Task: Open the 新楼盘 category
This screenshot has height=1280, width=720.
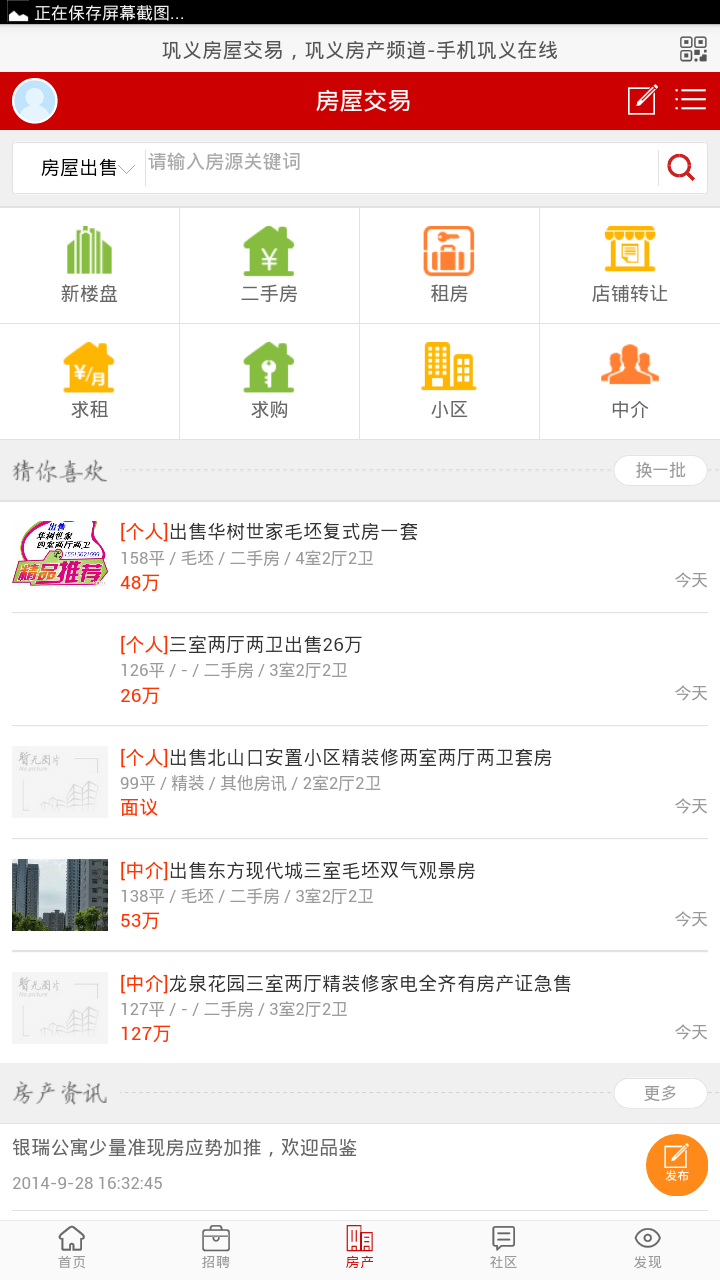Action: [90, 265]
